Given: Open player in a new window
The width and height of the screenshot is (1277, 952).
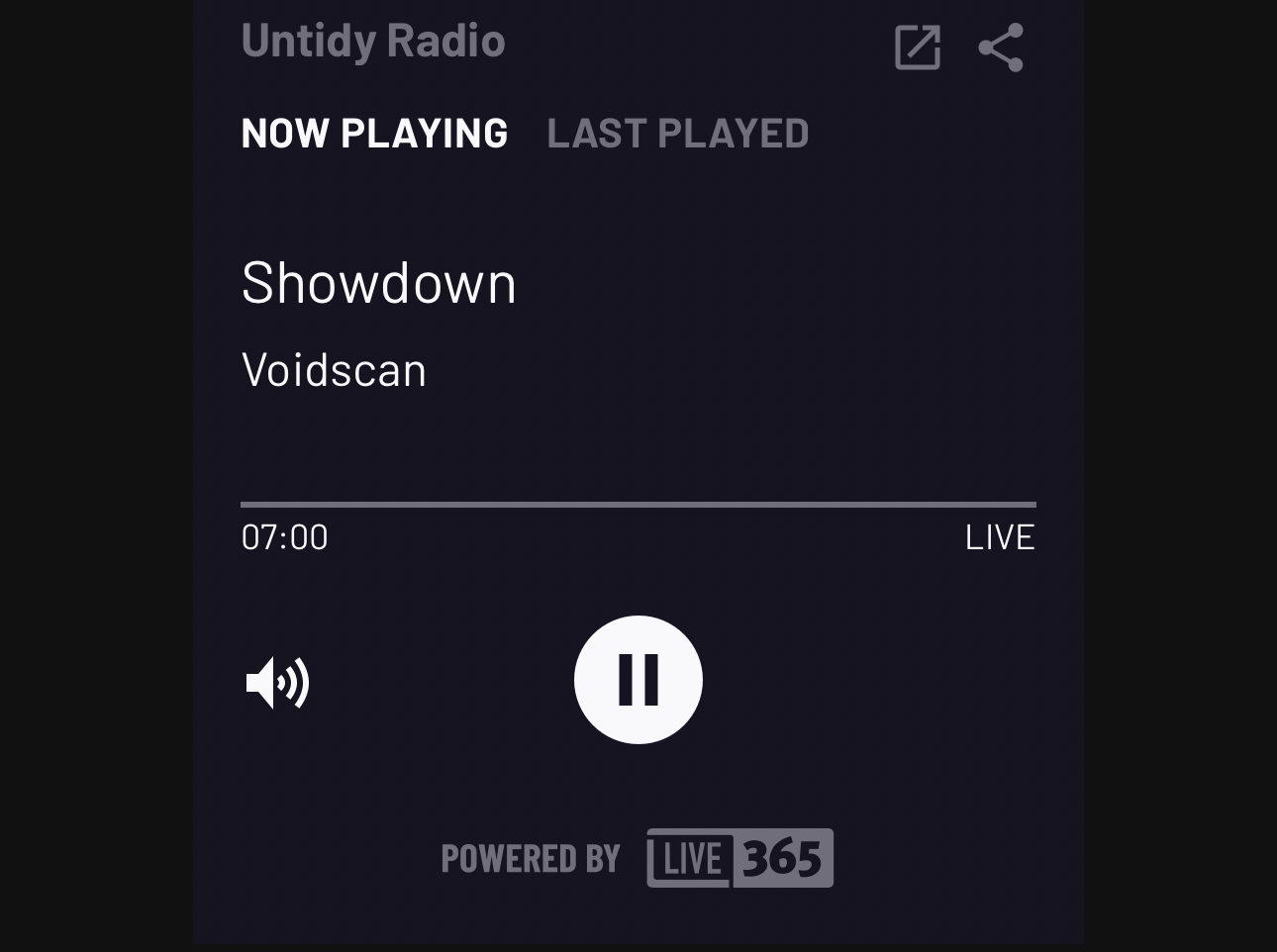Looking at the screenshot, I should pos(917,48).
